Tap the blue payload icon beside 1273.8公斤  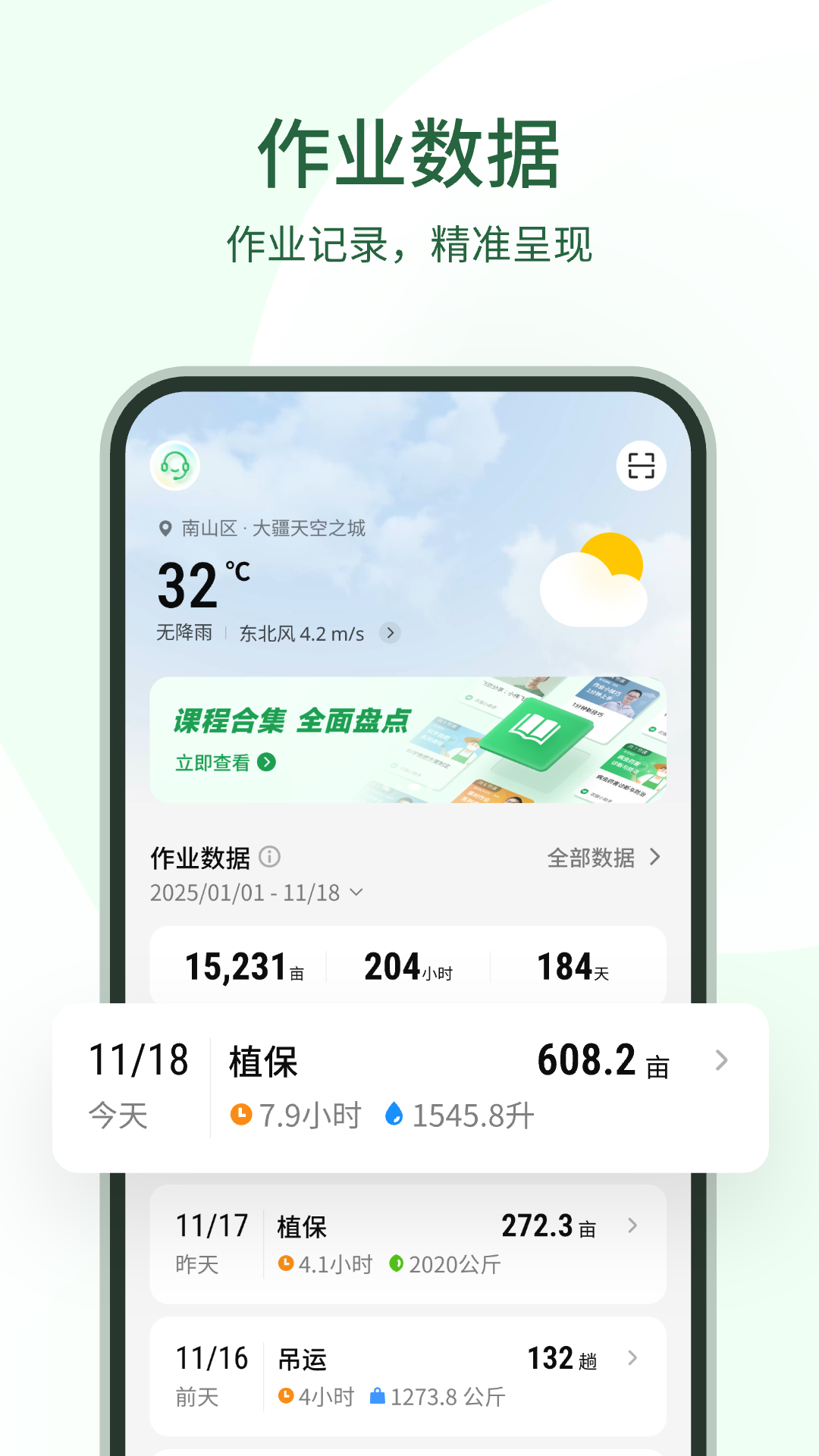pos(377,1396)
